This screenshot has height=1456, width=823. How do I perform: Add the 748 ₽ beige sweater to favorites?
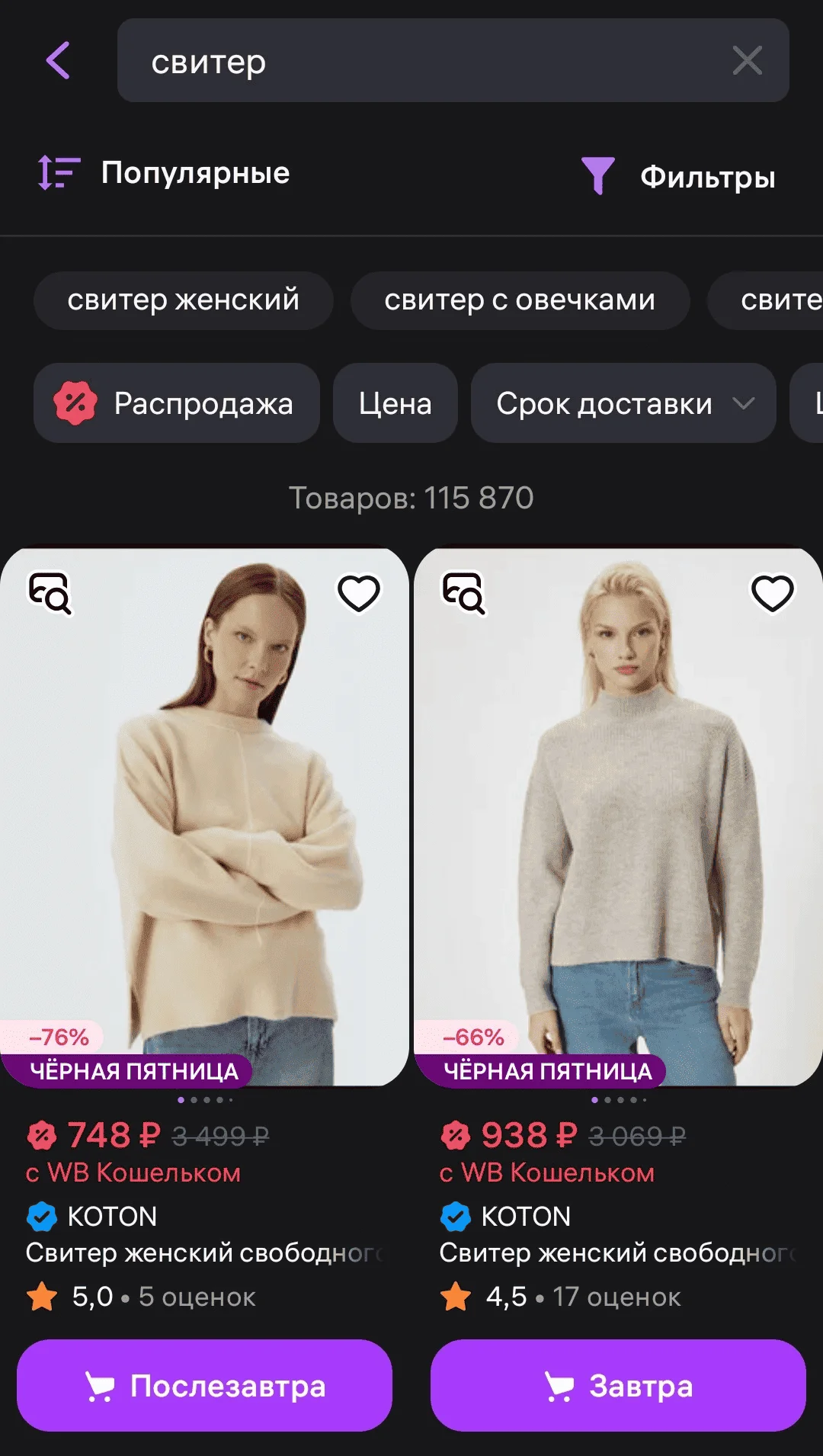pos(359,593)
